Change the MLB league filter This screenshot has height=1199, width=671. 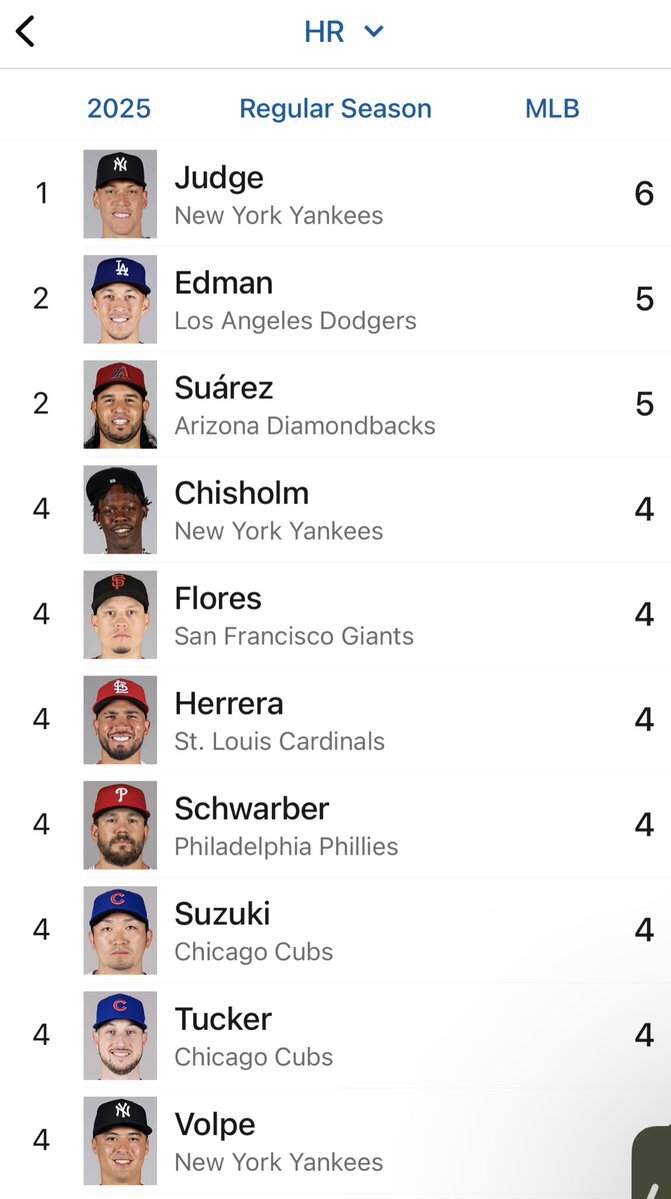(552, 108)
